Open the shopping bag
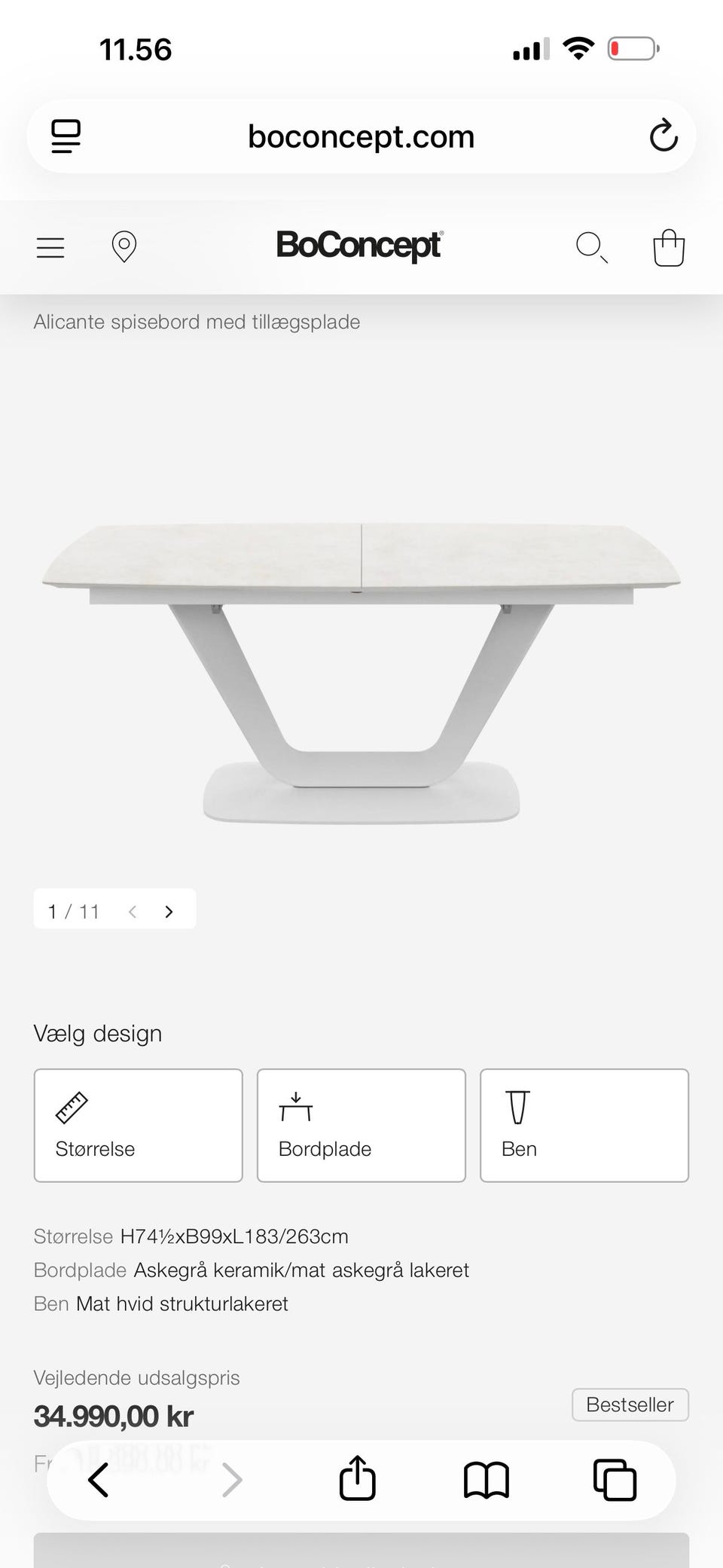 click(669, 247)
